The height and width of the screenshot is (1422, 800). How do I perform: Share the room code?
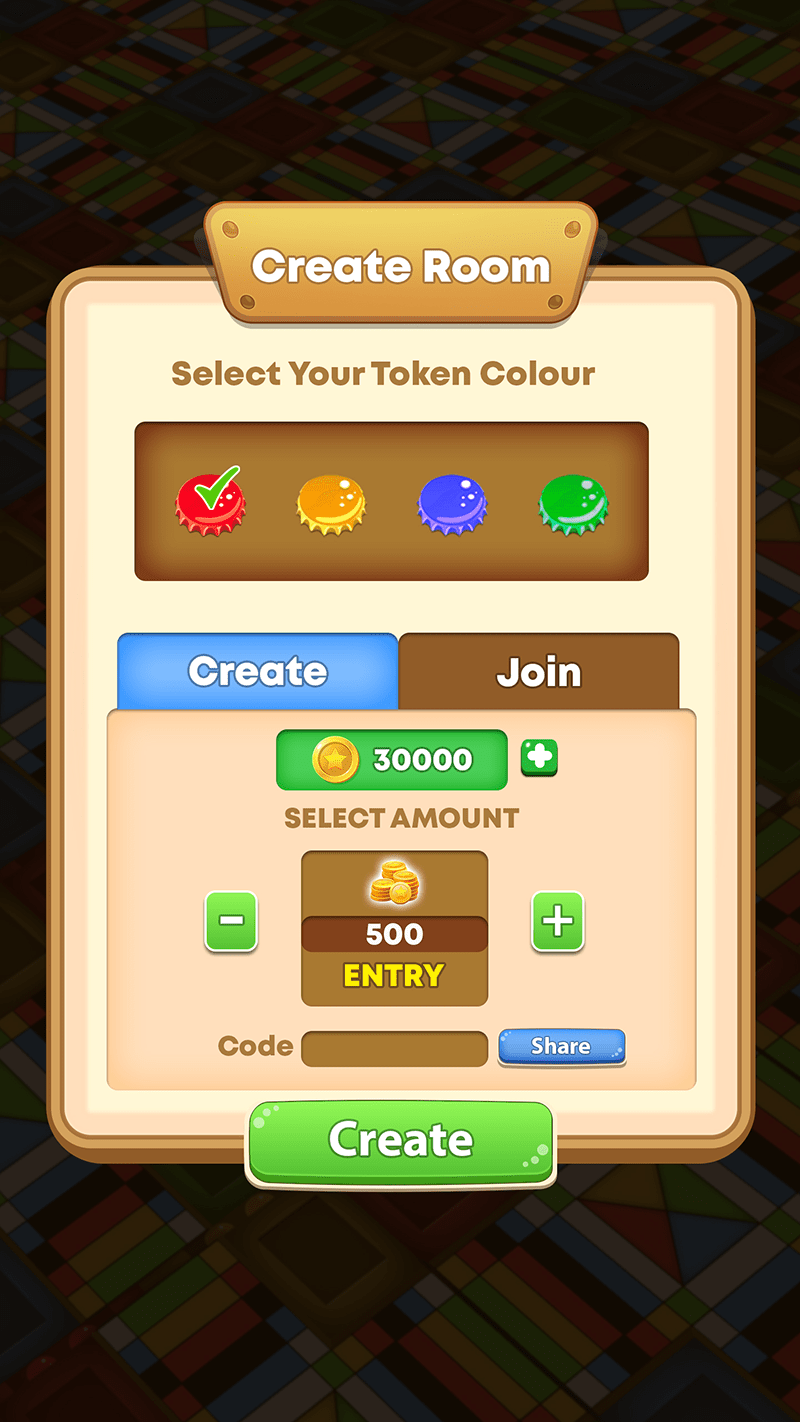point(561,1047)
